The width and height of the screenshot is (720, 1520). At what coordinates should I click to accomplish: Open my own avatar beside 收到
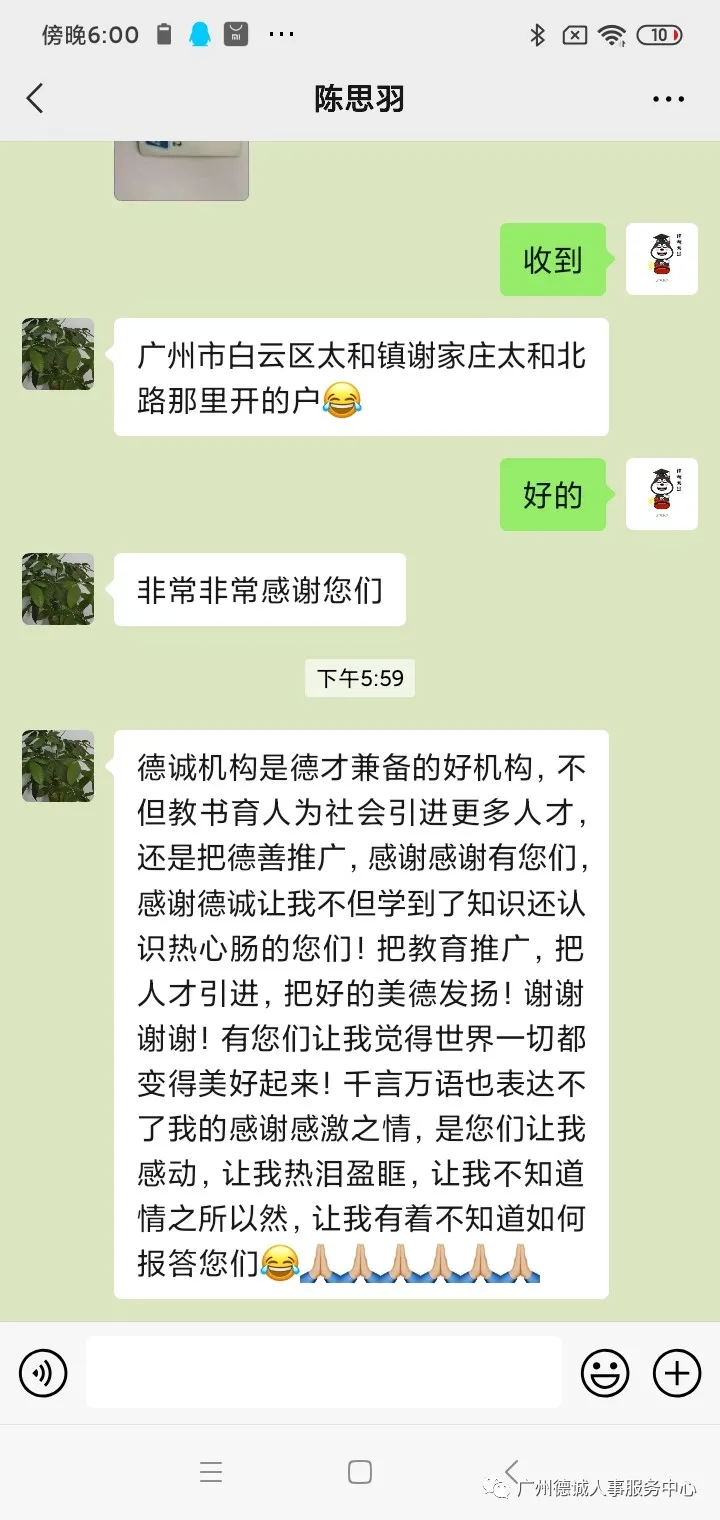[661, 260]
